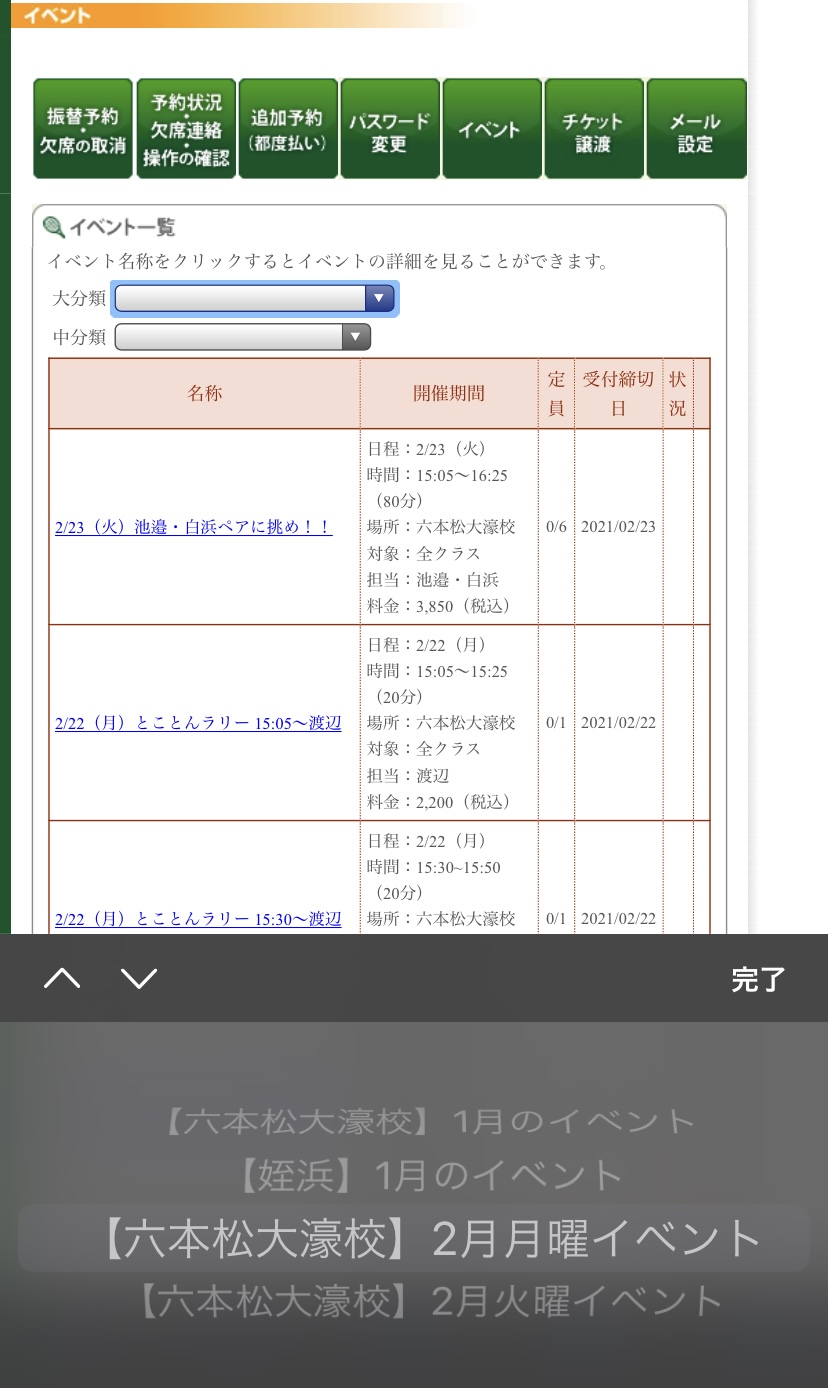The height and width of the screenshot is (1388, 828).
Task: Expand the 大分類 dropdown
Action: [255, 298]
